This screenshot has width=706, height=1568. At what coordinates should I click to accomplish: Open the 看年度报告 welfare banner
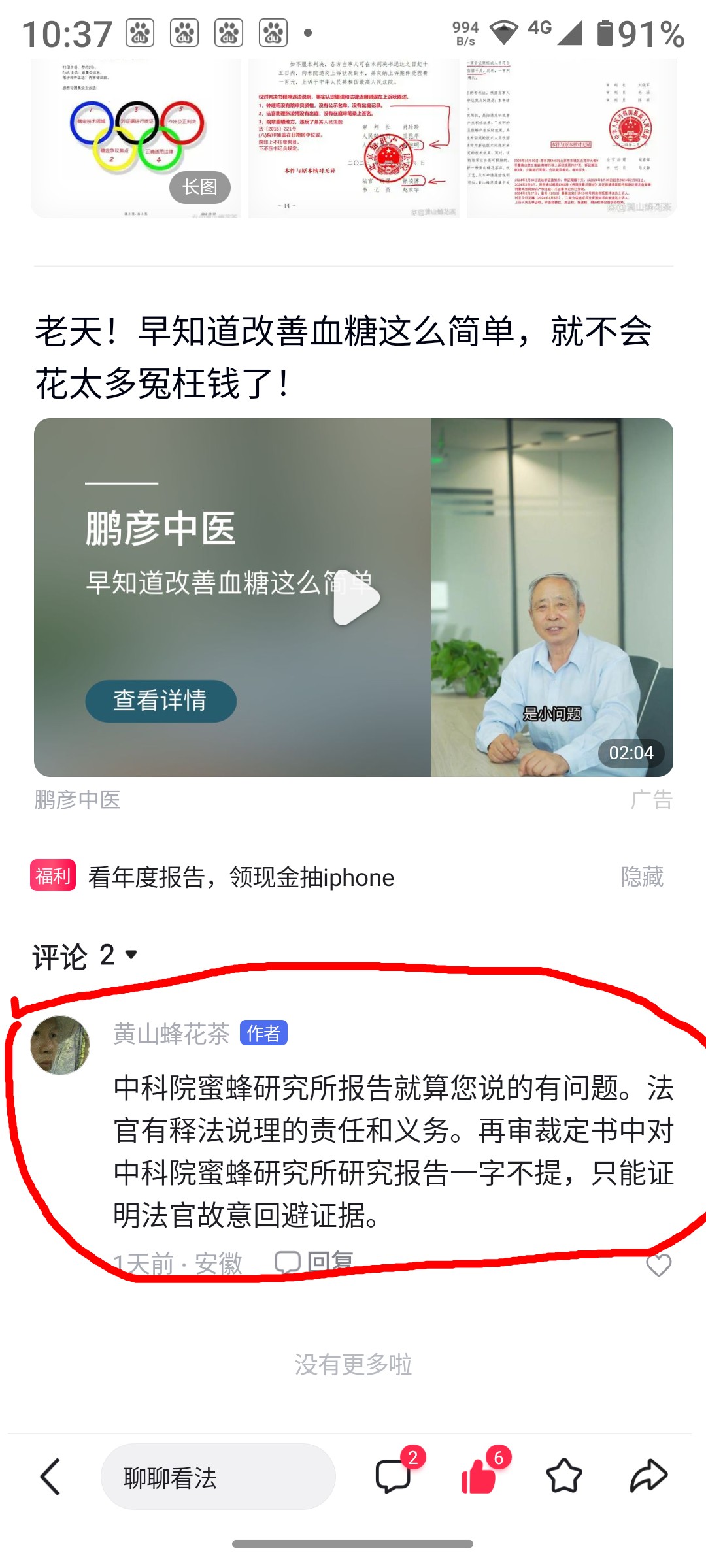pos(241,877)
